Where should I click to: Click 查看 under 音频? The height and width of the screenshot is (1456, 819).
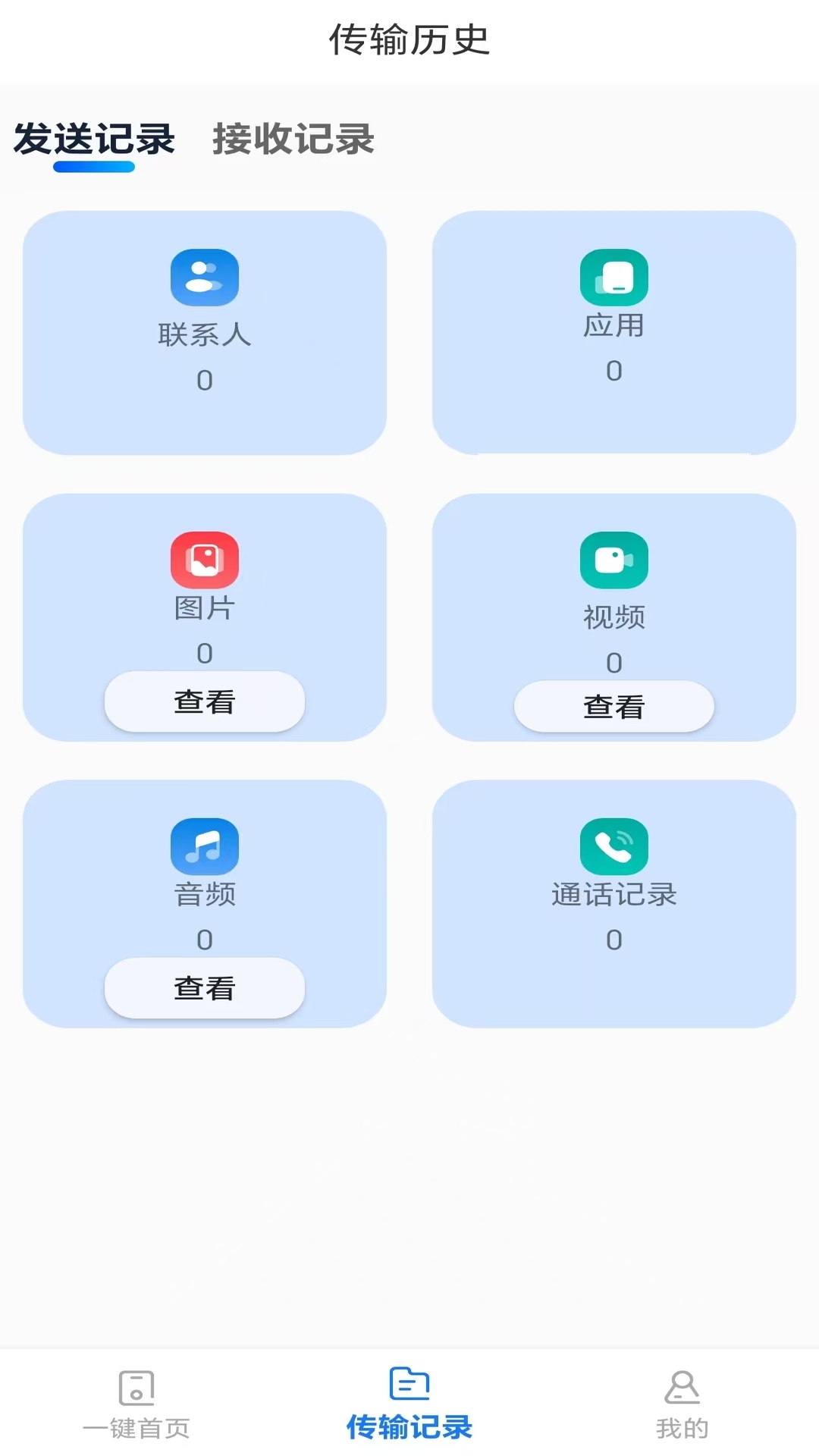[x=205, y=987]
